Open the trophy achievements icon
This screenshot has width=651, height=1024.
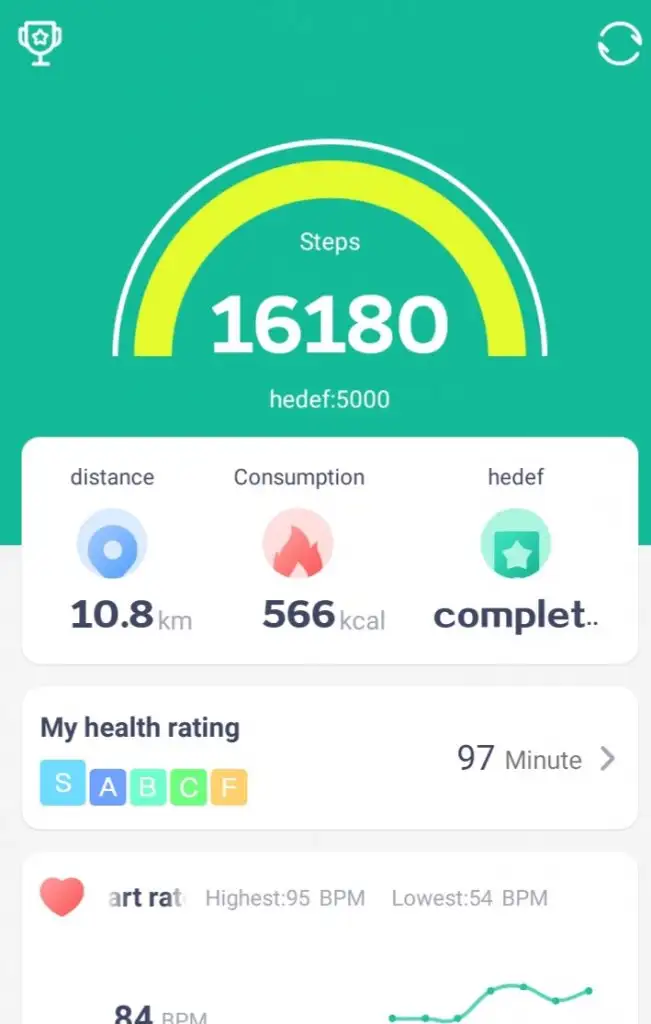40,44
